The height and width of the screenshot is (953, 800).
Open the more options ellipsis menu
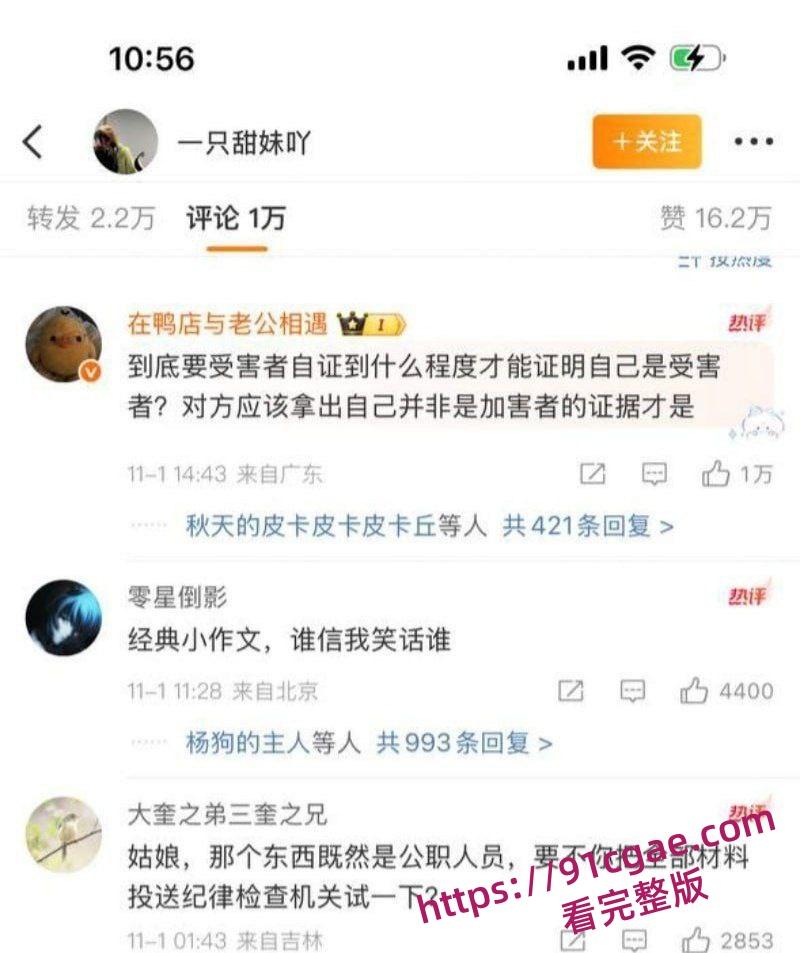756,140
